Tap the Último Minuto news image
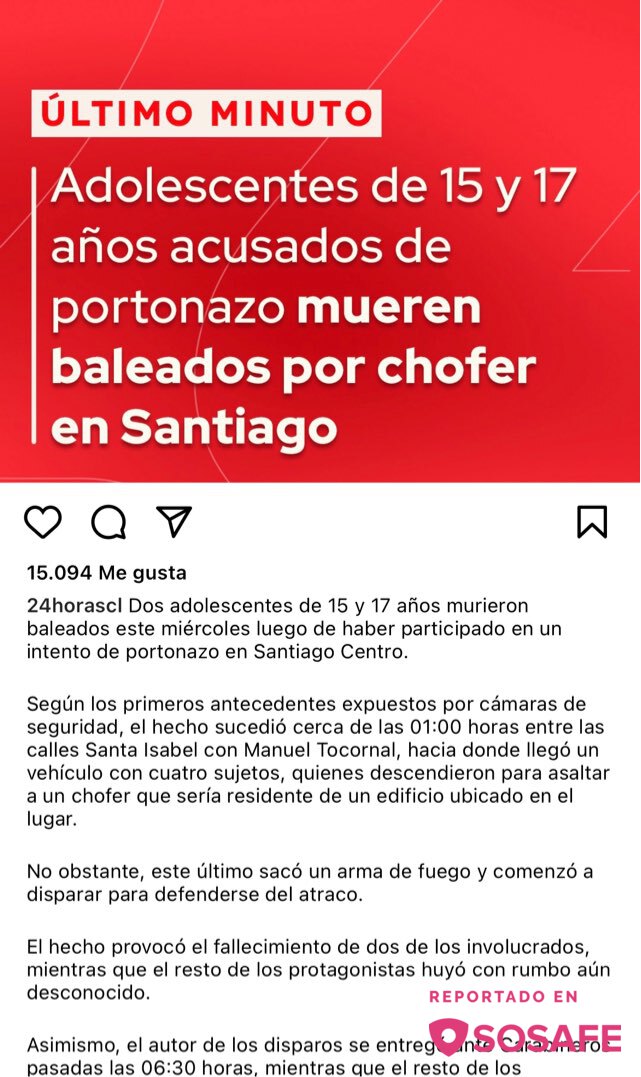Image resolution: width=641 pixels, height=1077 pixels. tap(320, 260)
